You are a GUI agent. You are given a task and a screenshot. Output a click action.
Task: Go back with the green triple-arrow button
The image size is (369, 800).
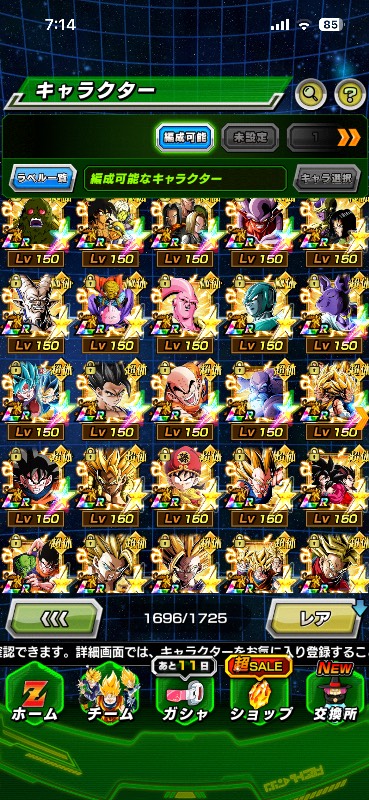tap(54, 618)
